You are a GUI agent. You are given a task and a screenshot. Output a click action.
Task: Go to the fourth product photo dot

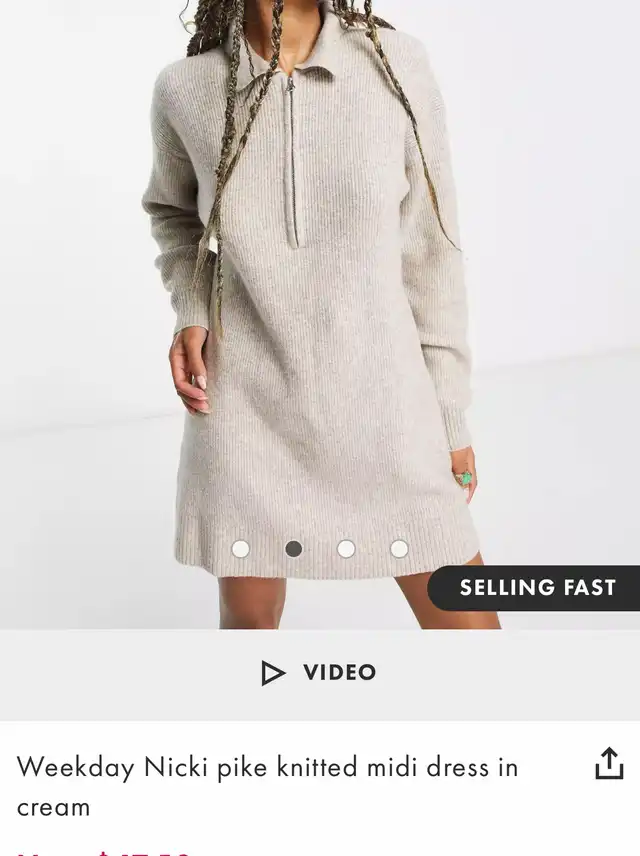point(399,548)
